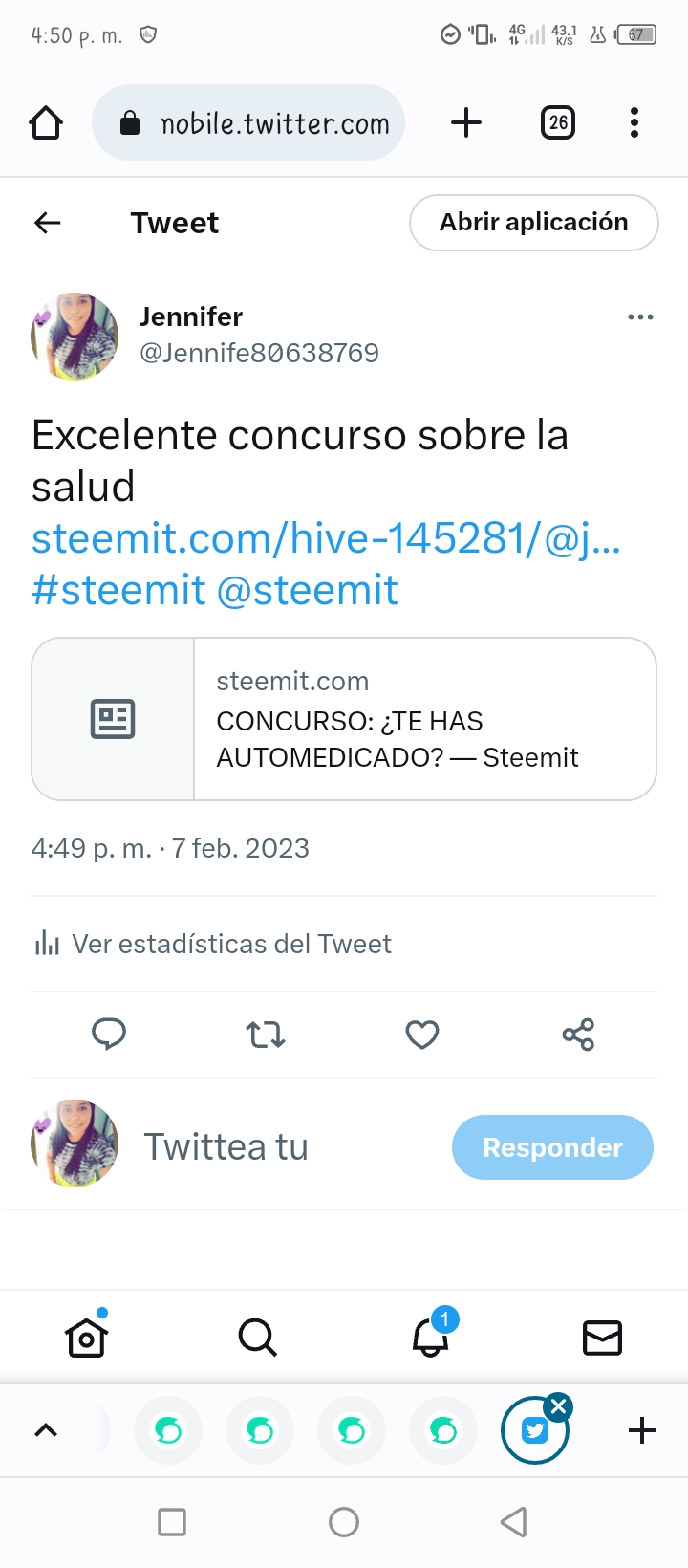The image size is (688, 1568).
Task: Hit the Responder button
Action: click(x=552, y=1147)
